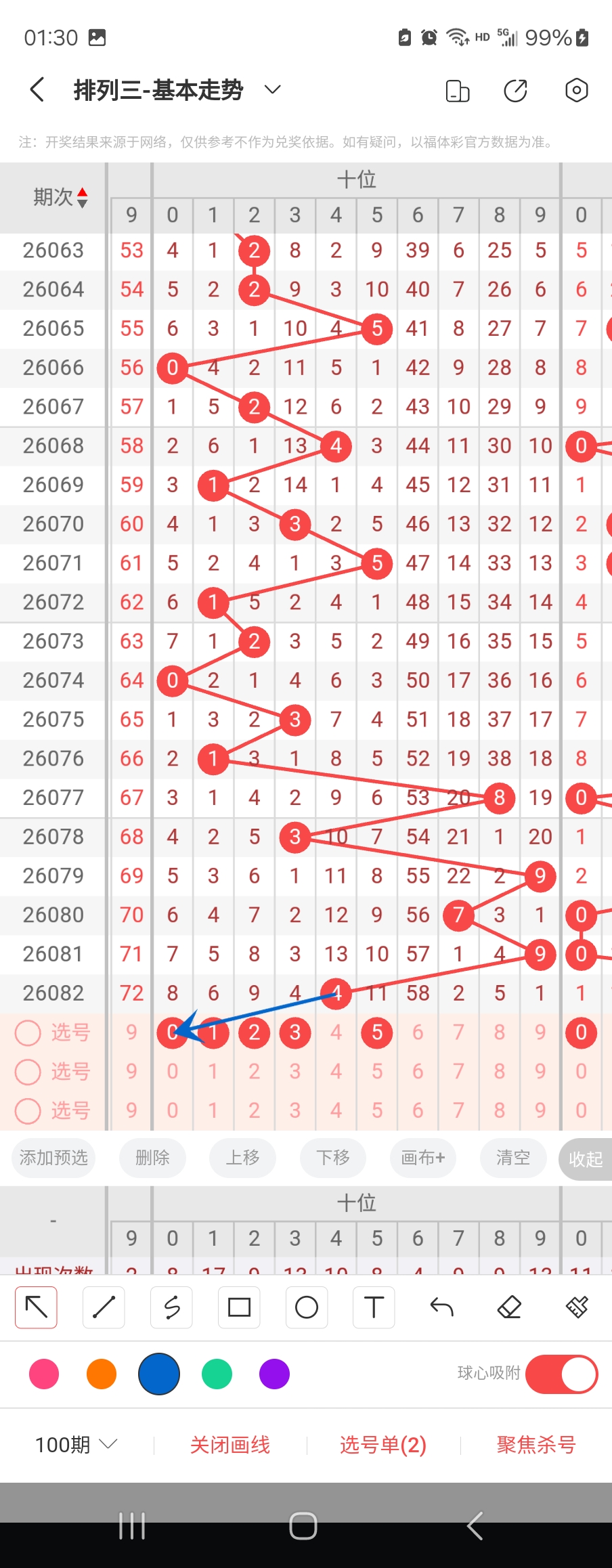The height and width of the screenshot is (1568, 612).
Task: Tap the 删除 button
Action: point(152,1158)
